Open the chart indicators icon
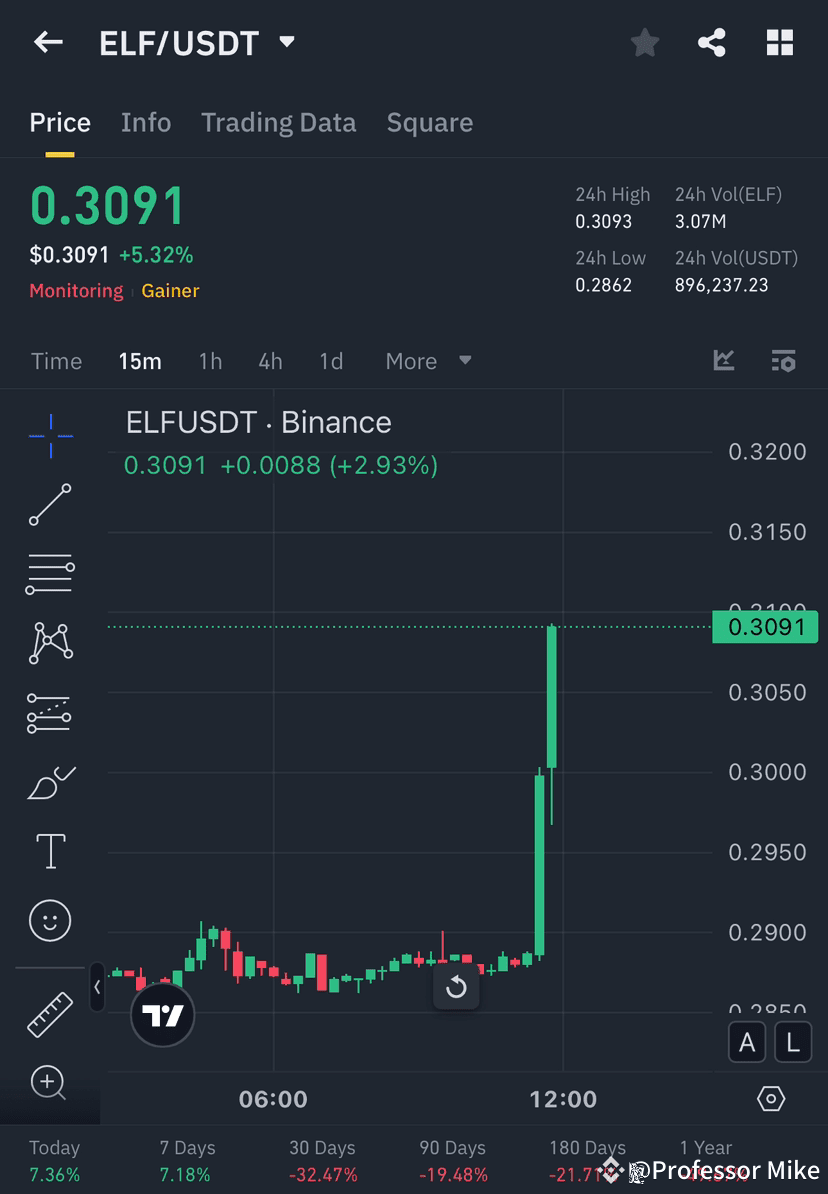 723,361
